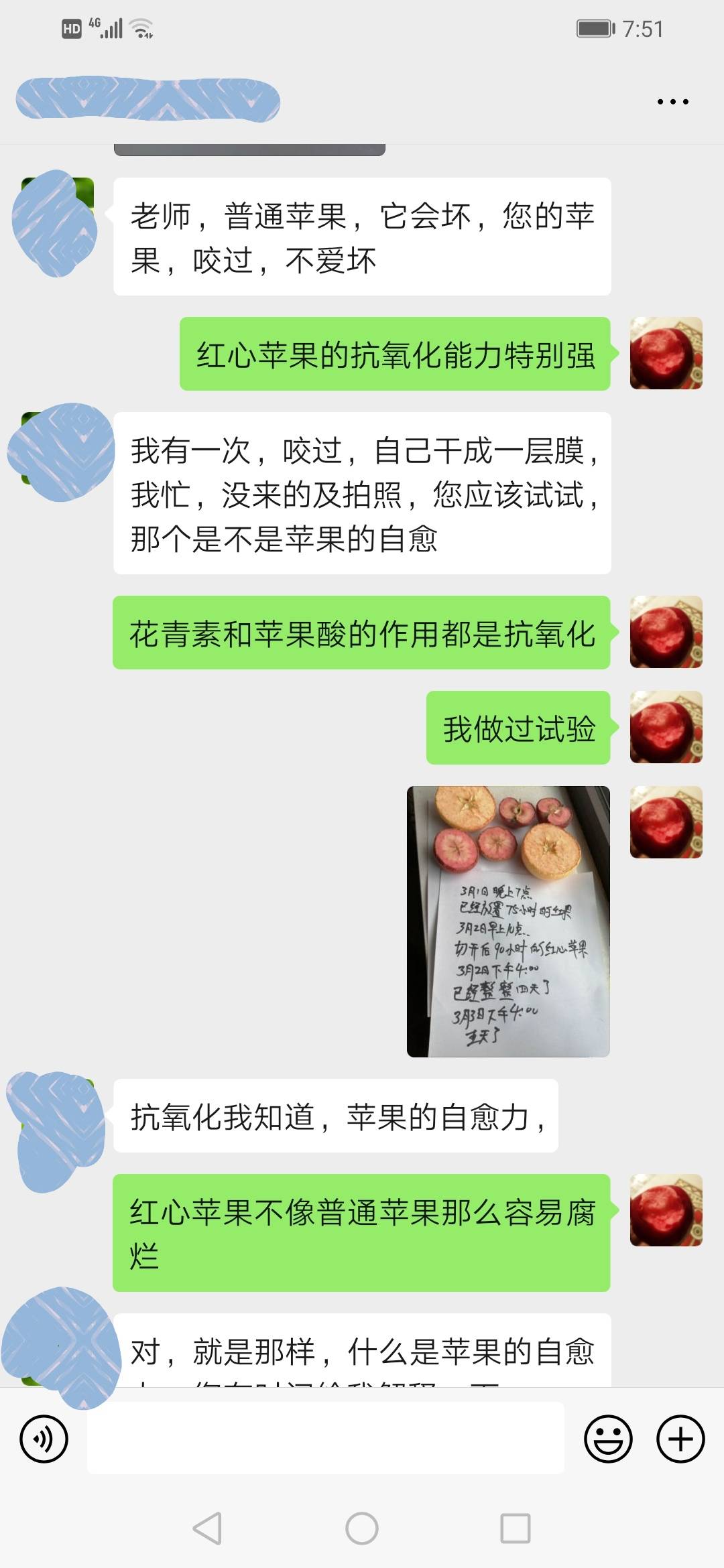Switch to voice message input
The image size is (724, 1568).
click(44, 1439)
